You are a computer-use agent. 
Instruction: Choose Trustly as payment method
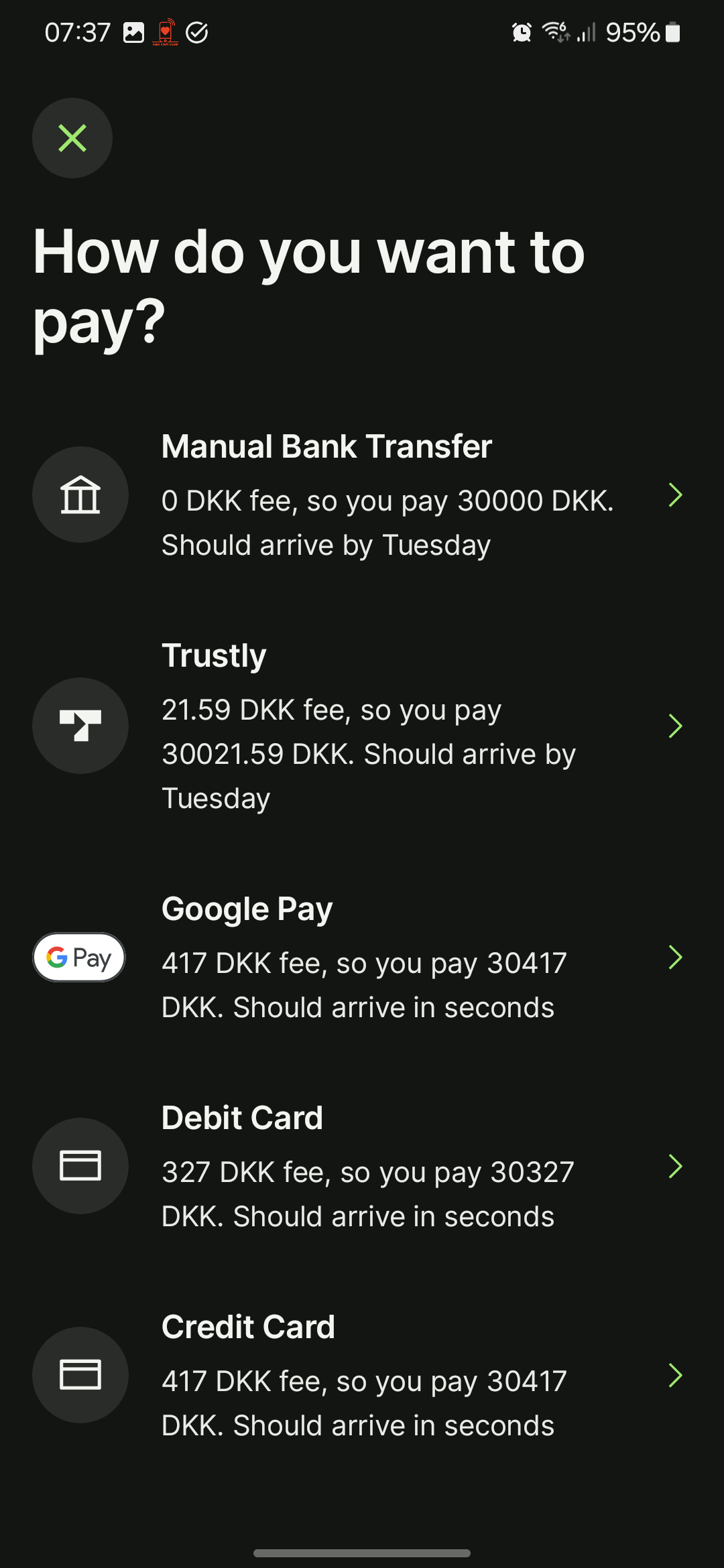point(362,726)
